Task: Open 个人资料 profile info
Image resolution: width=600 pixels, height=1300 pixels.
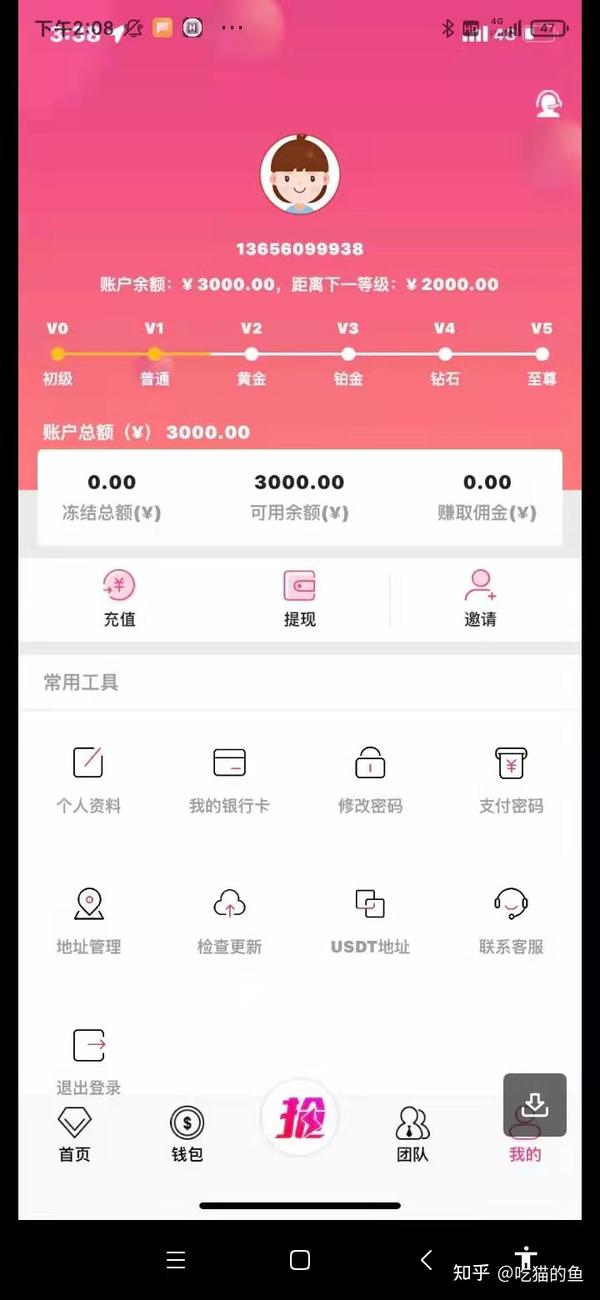Action: point(89,780)
